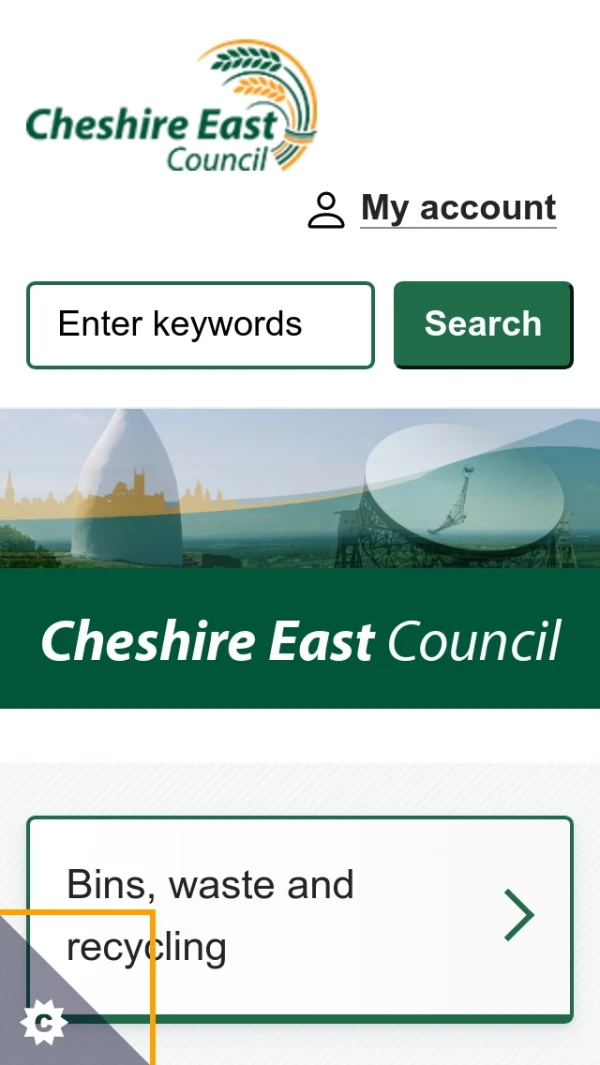Tap the Cheshire East Council logo
Screen dimensions: 600x1065
pyautogui.click(x=171, y=108)
